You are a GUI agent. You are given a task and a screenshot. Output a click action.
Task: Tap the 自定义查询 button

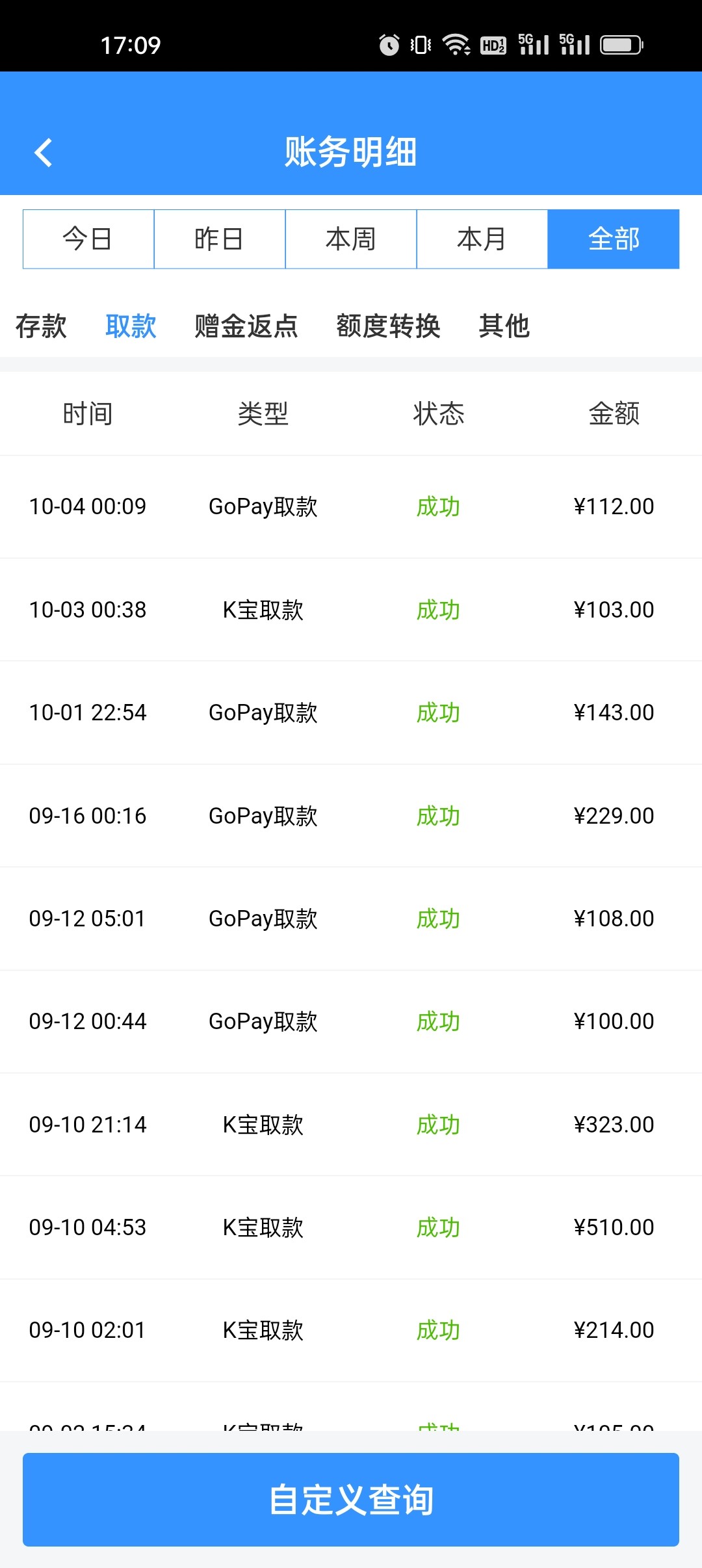[x=351, y=1499]
